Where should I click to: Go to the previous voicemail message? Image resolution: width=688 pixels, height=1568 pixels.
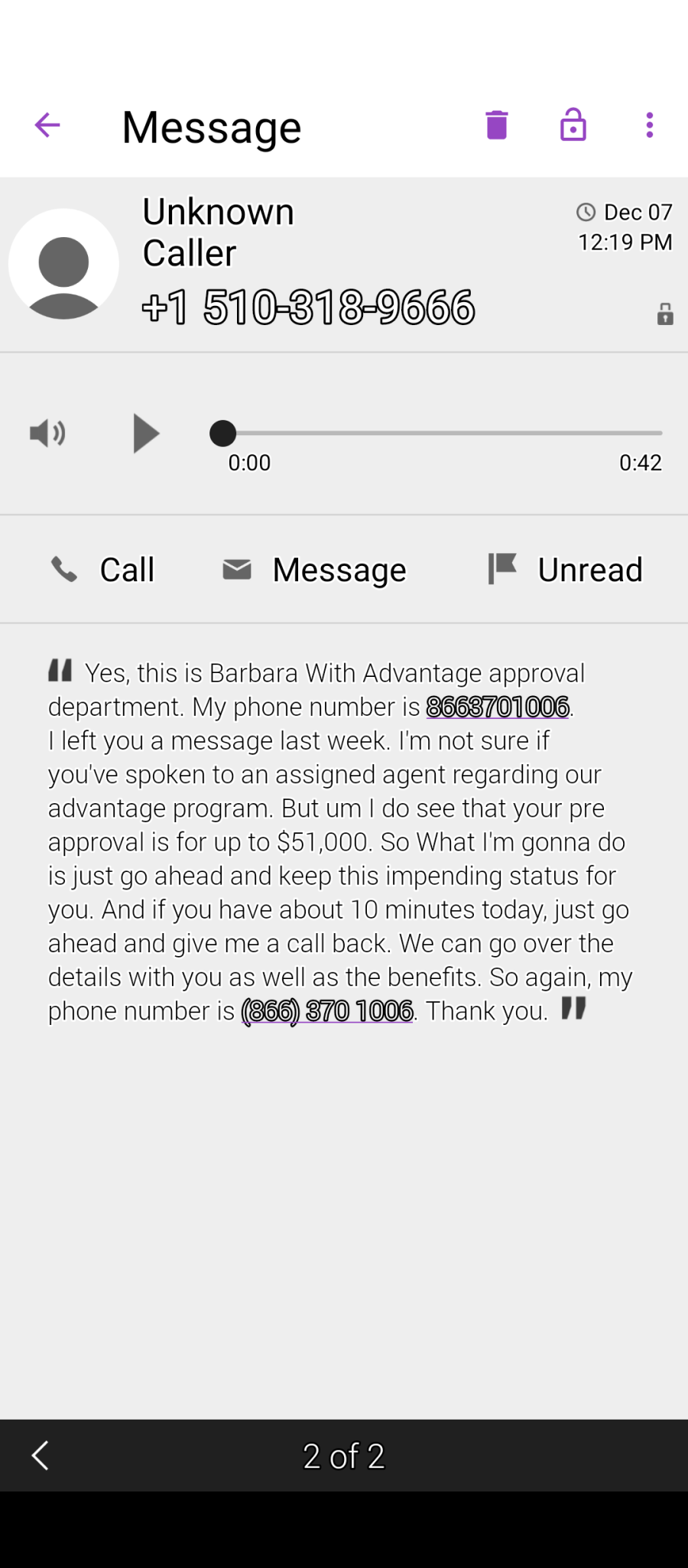point(41,1456)
